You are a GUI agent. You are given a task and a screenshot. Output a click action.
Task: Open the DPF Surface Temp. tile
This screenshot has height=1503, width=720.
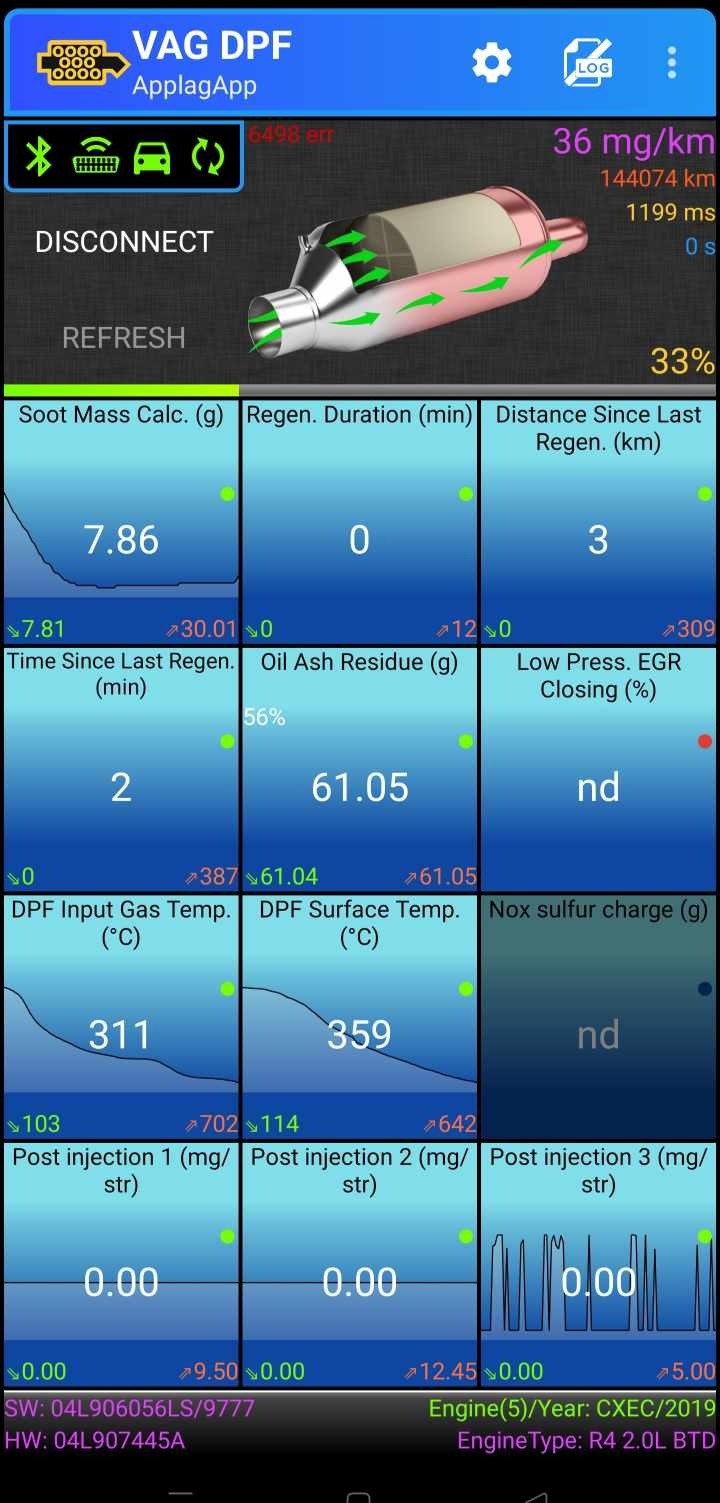[360, 1016]
